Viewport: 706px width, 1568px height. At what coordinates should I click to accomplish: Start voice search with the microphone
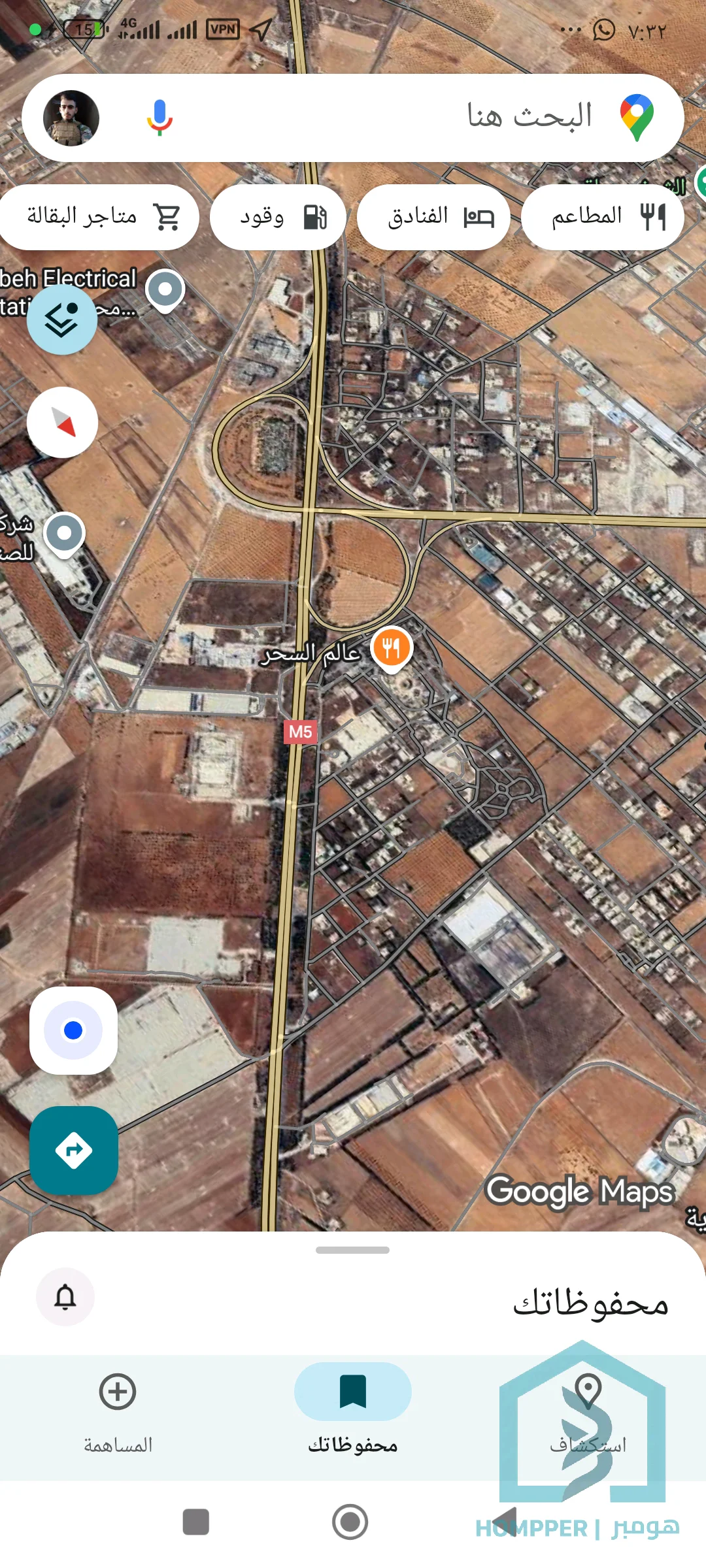pyautogui.click(x=160, y=118)
